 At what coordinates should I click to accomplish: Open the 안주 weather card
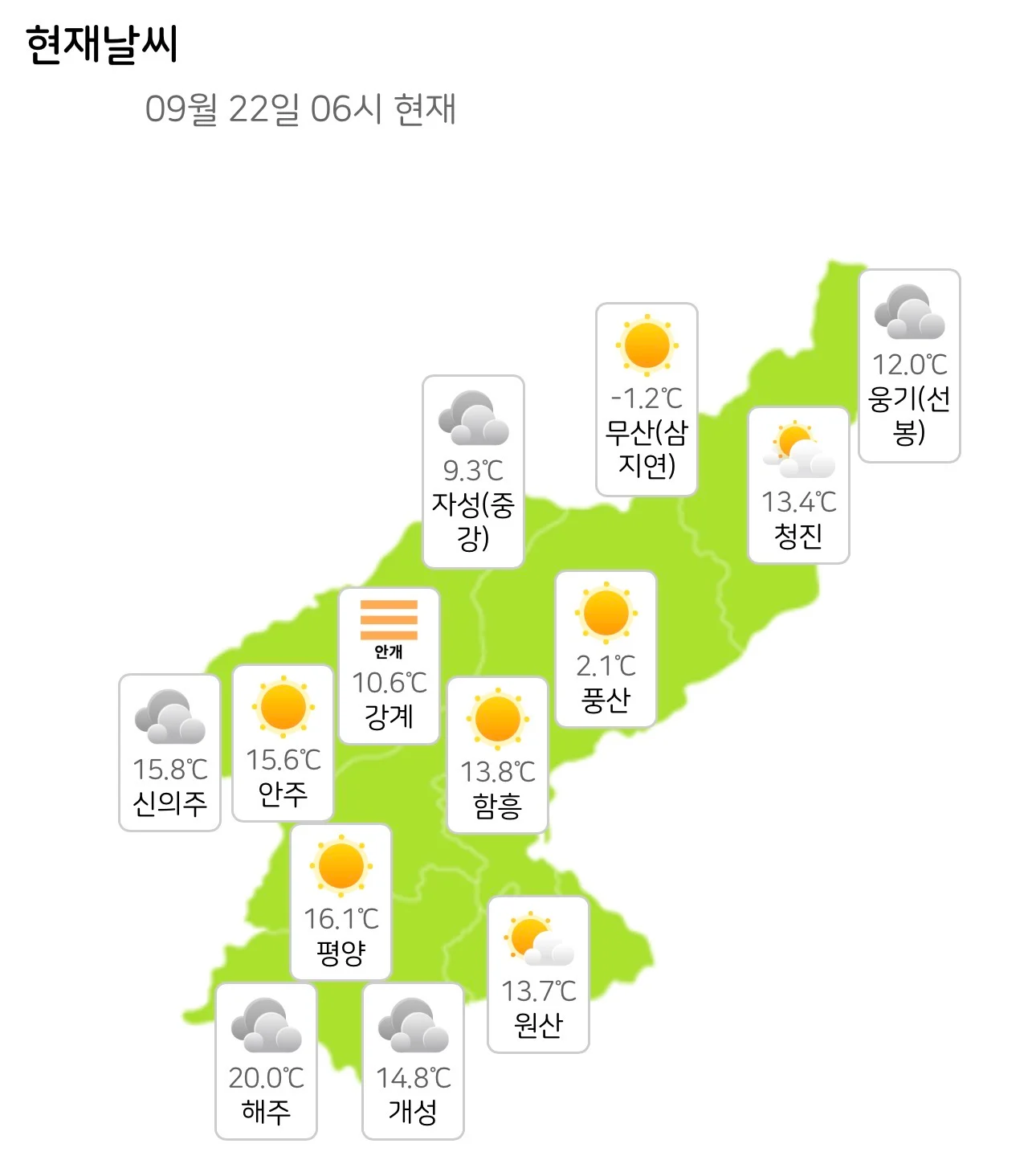(x=283, y=743)
